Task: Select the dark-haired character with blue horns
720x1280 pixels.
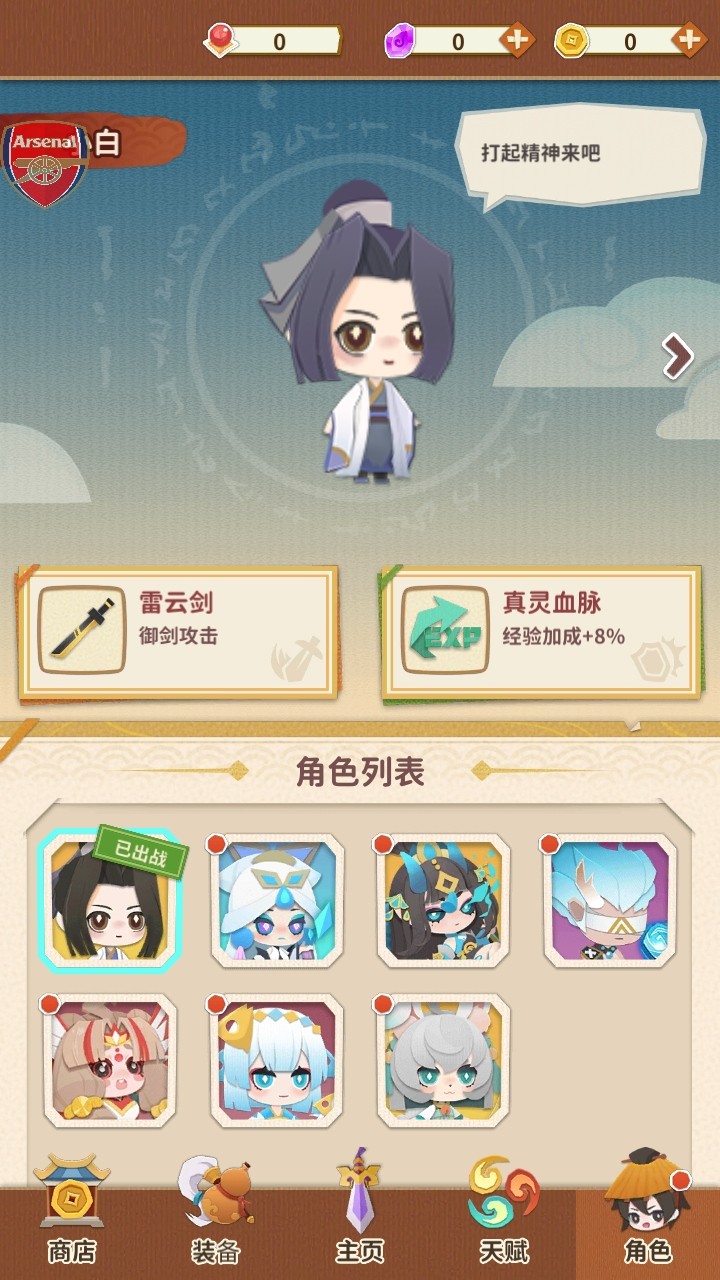Action: click(x=443, y=900)
